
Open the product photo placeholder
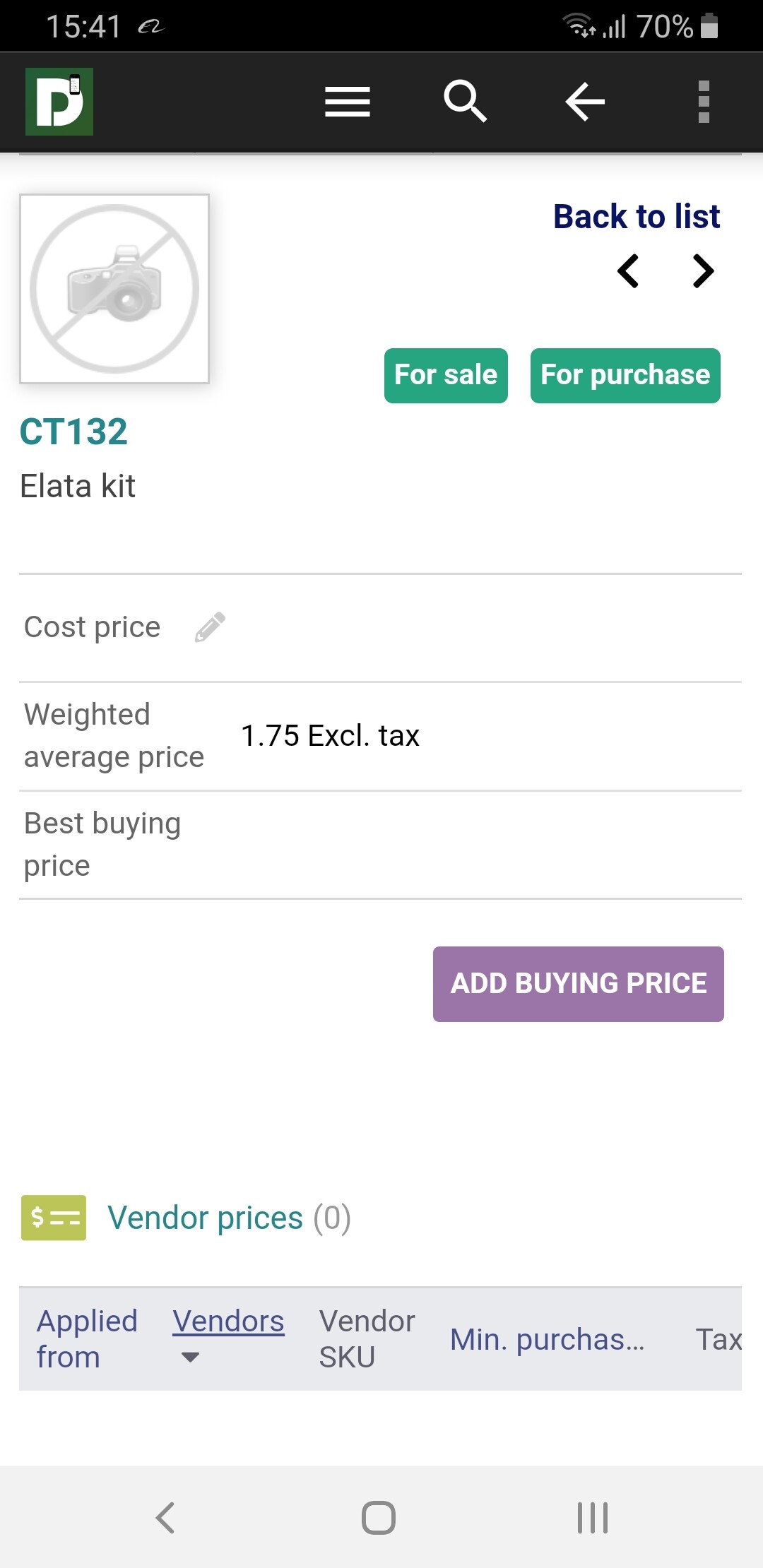point(114,289)
